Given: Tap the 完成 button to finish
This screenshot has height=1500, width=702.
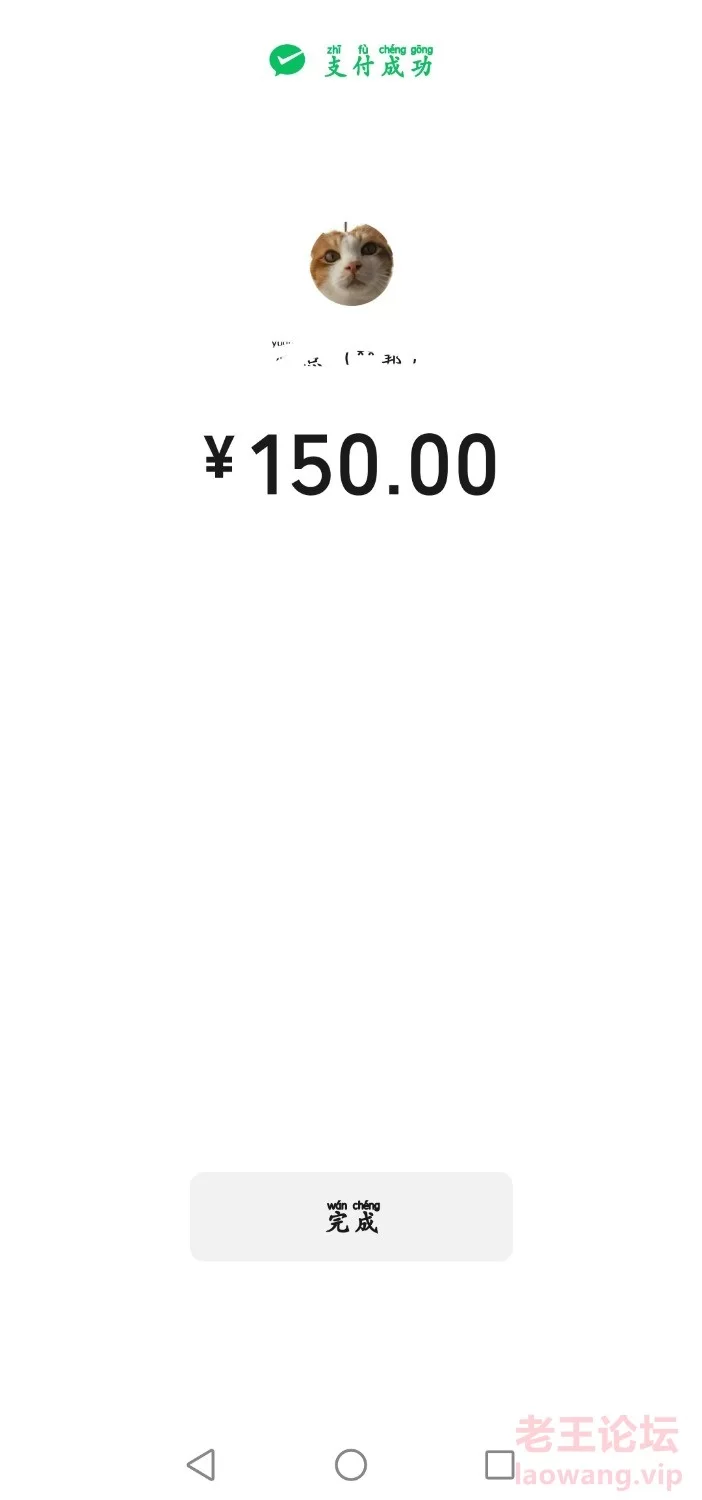Looking at the screenshot, I should click(x=351, y=1216).
